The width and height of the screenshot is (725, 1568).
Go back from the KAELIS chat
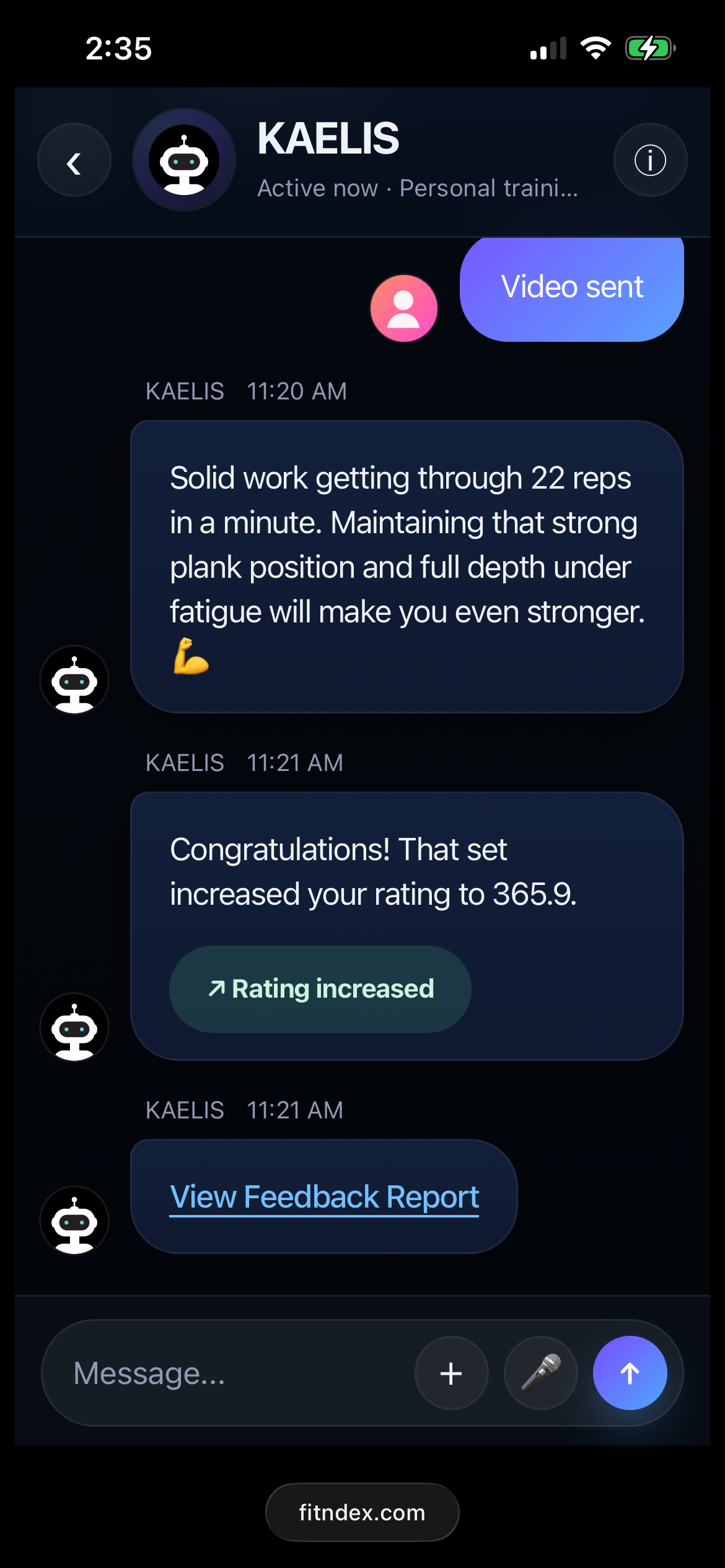(74, 160)
